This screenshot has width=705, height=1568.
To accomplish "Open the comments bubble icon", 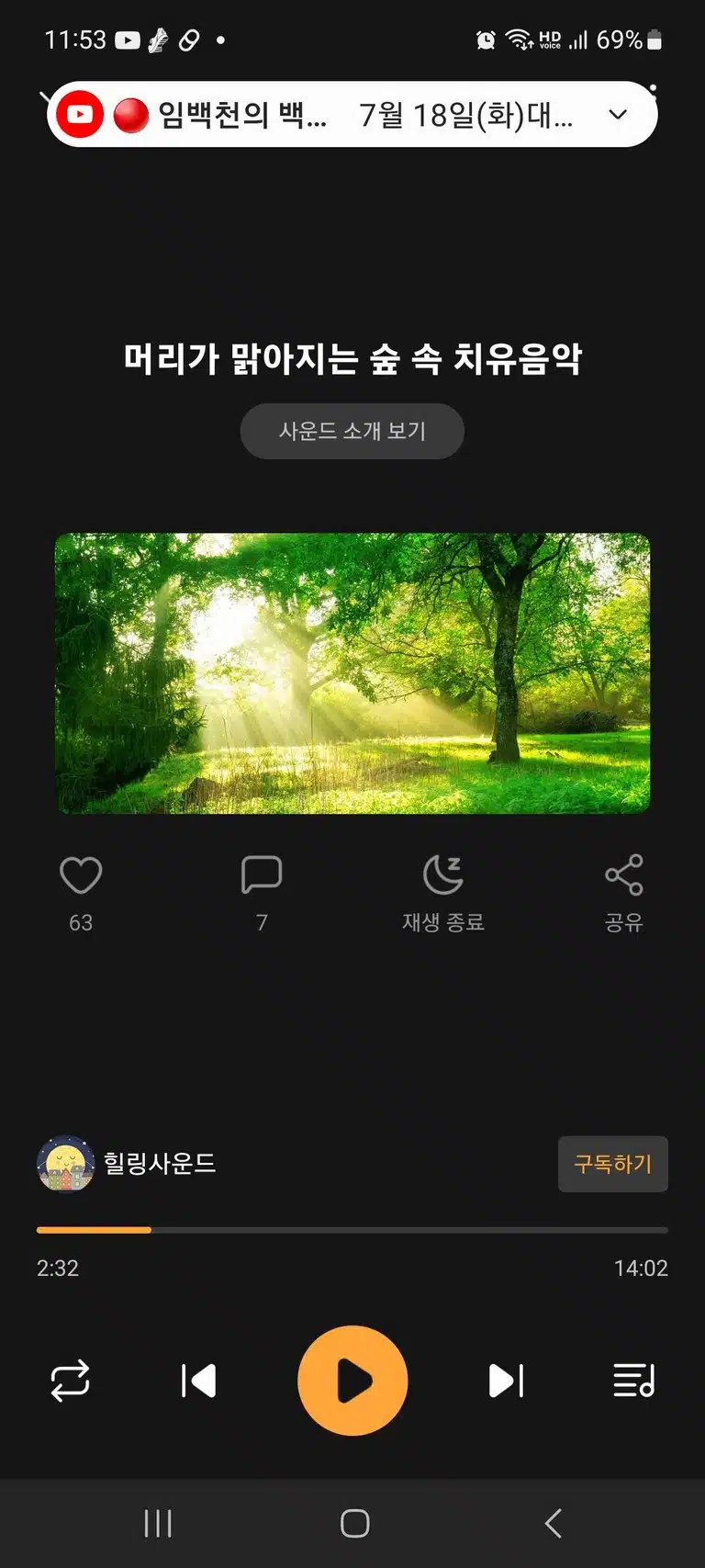I will click(x=262, y=874).
